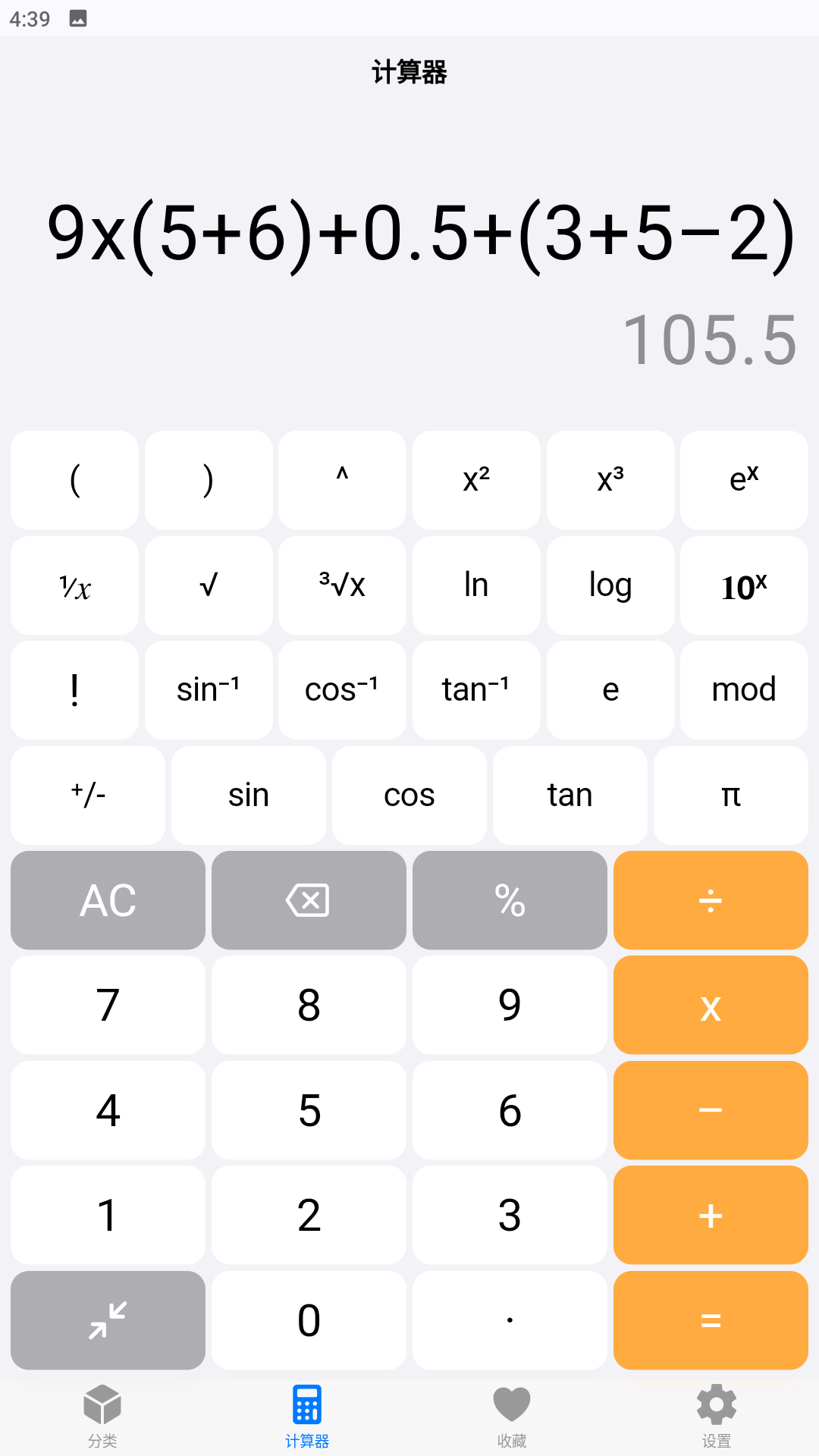Open the 收藏 favorites tab
The image size is (819, 1456).
(x=512, y=1417)
